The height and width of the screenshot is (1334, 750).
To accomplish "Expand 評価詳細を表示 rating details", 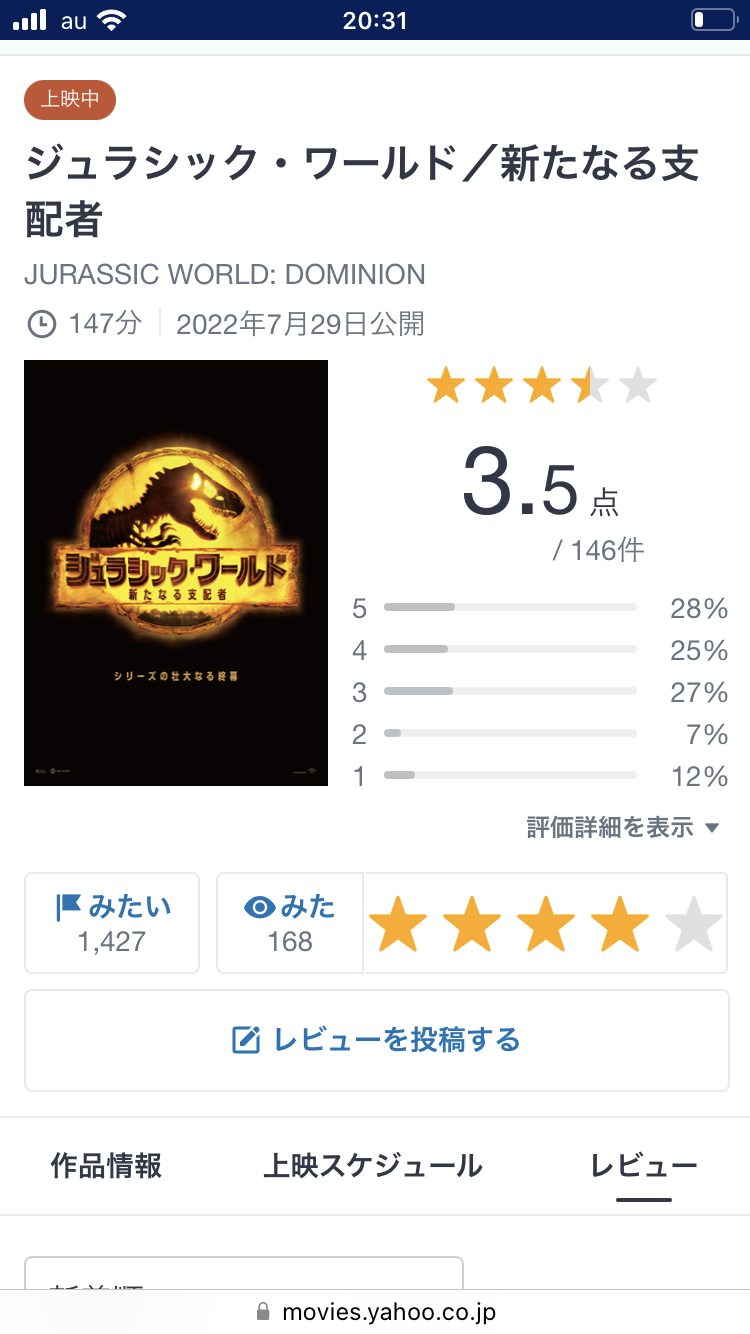I will click(x=623, y=827).
